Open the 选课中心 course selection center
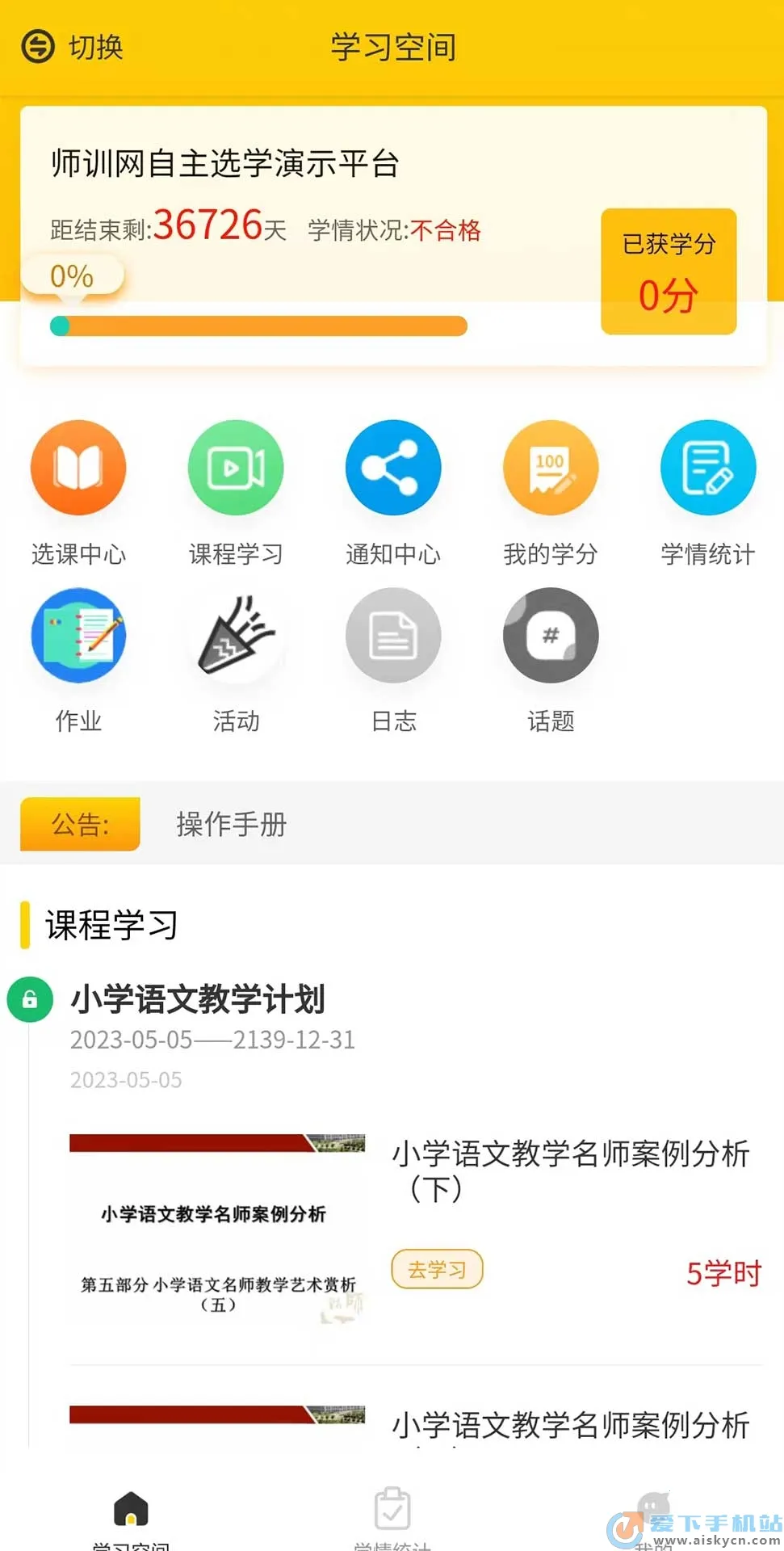Viewport: 784px width, 1551px height. point(78,469)
